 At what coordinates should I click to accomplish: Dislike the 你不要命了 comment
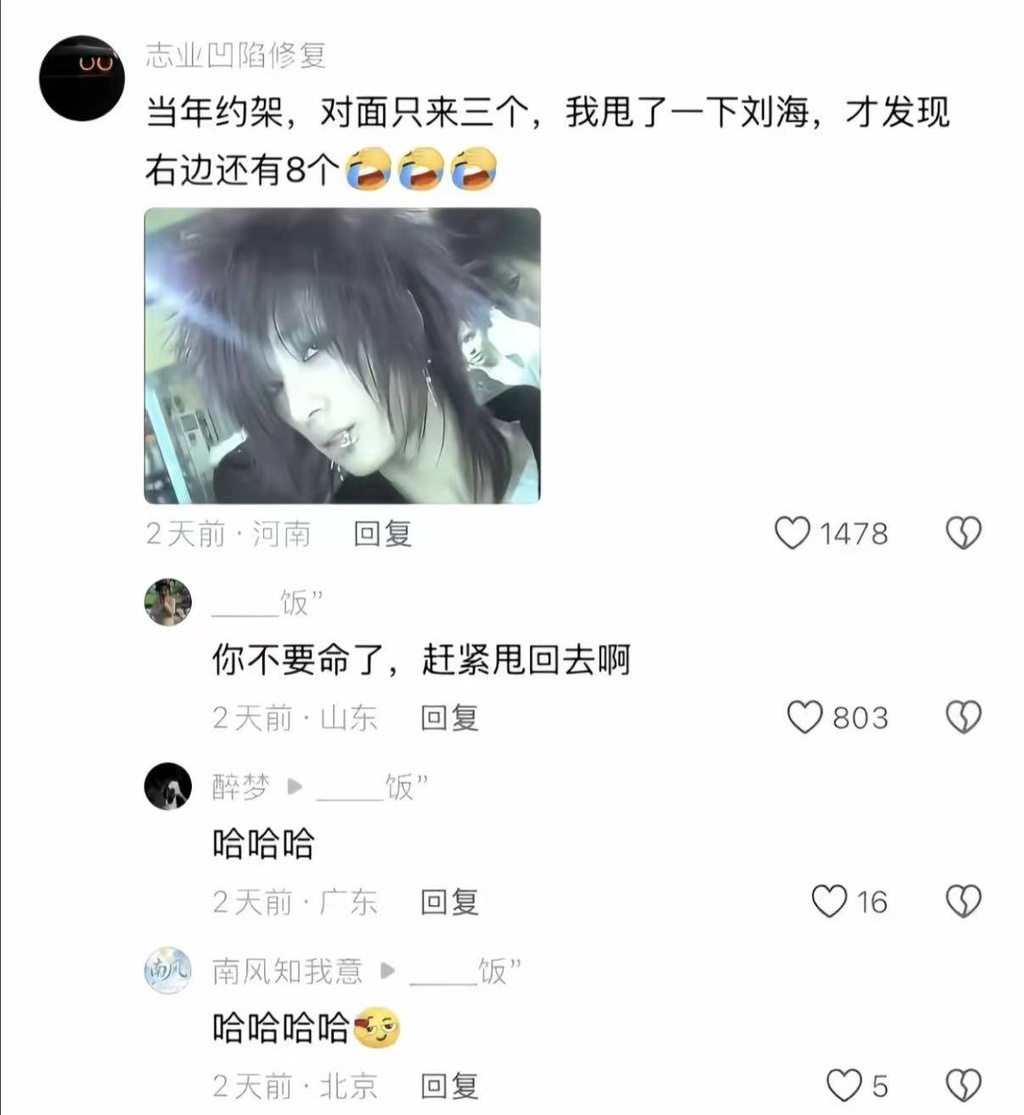tap(964, 717)
